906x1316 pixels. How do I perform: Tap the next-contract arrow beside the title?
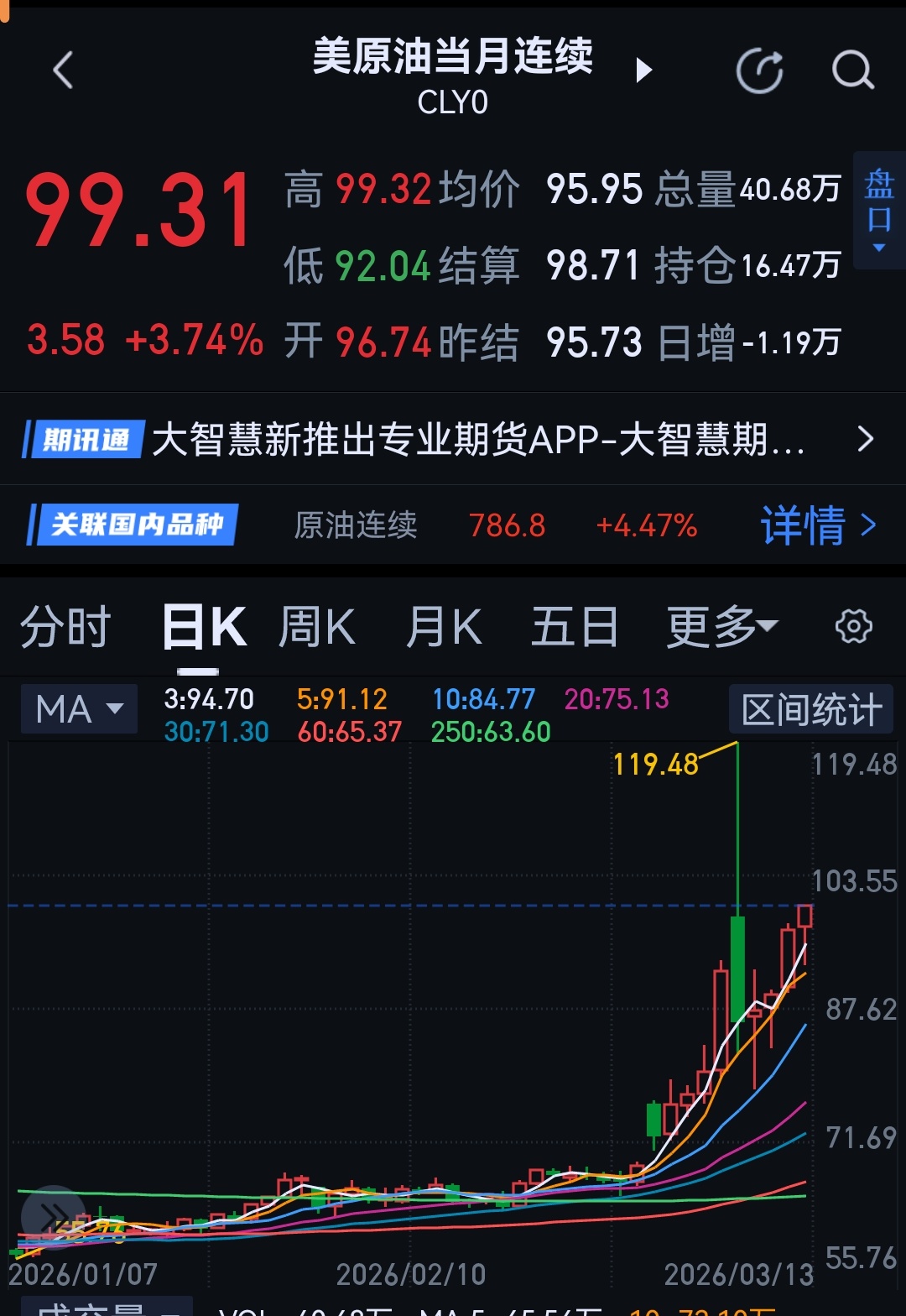coord(645,70)
